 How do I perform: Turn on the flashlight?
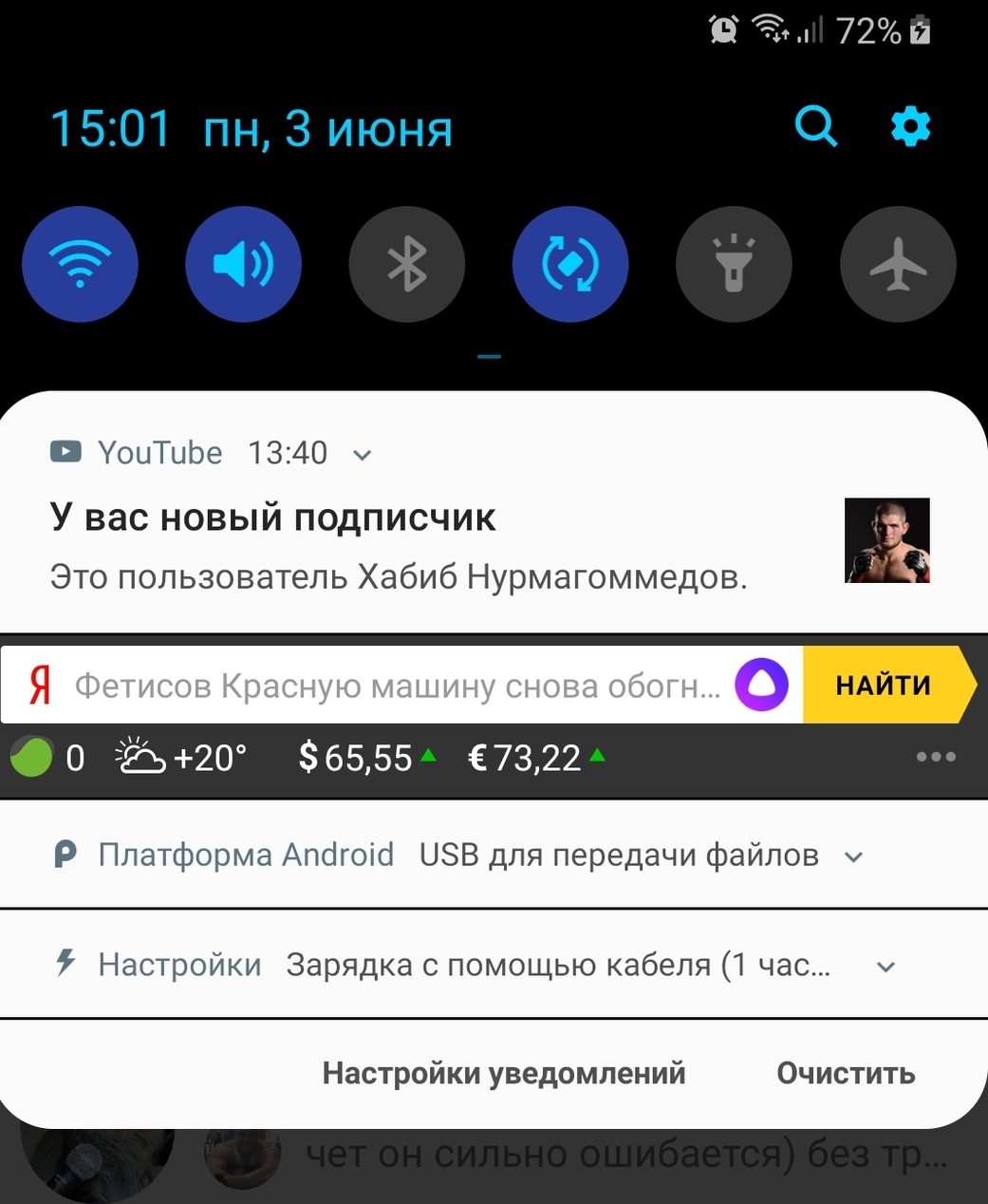734,264
